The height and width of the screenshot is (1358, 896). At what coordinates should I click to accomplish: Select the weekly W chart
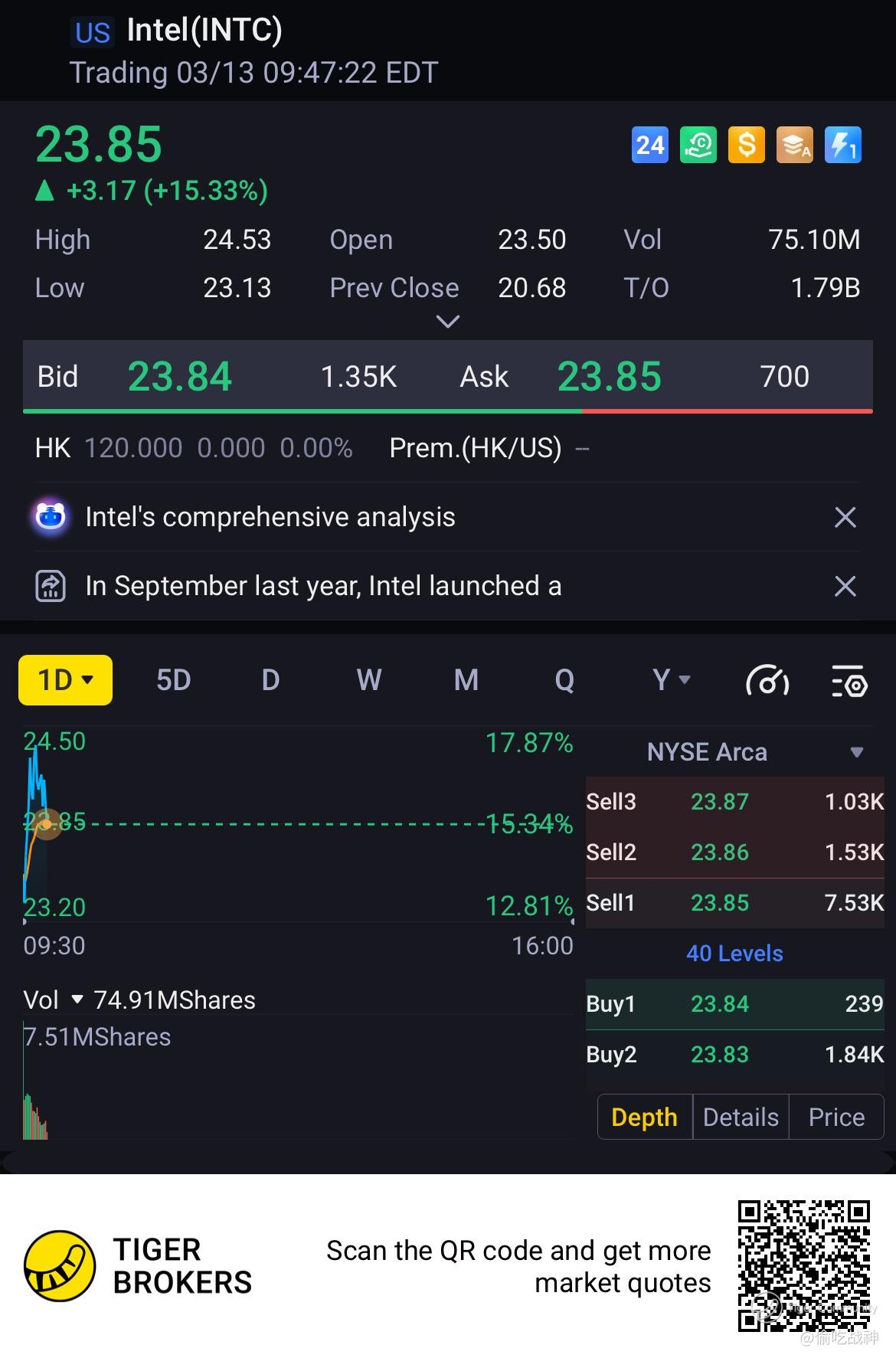point(368,680)
